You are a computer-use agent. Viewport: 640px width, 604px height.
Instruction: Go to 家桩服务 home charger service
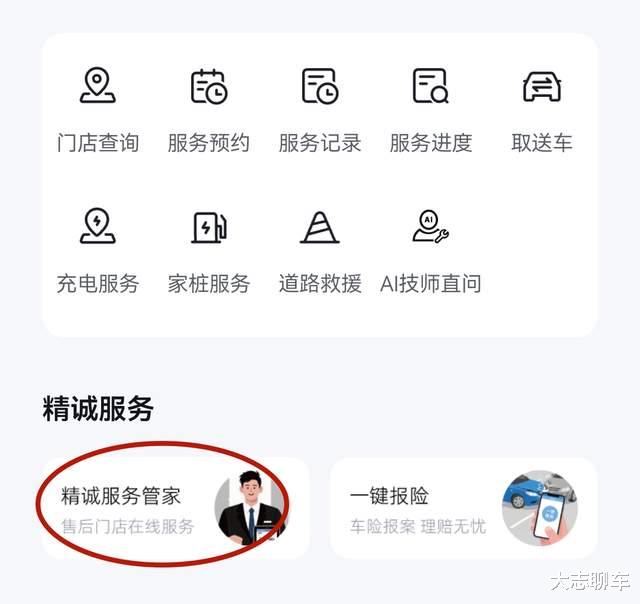click(x=209, y=251)
